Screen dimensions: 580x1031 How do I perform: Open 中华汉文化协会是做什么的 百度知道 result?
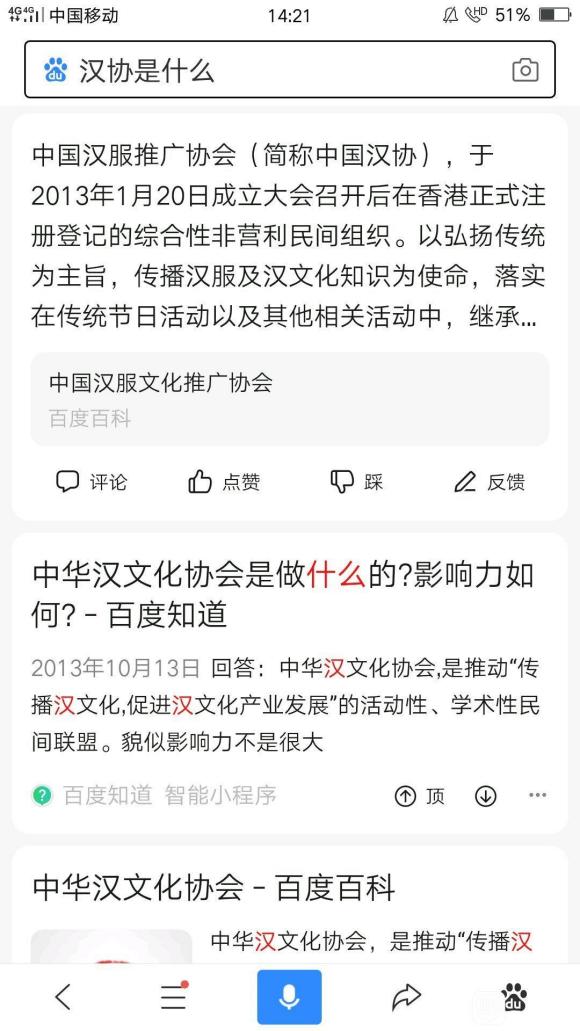click(x=283, y=595)
